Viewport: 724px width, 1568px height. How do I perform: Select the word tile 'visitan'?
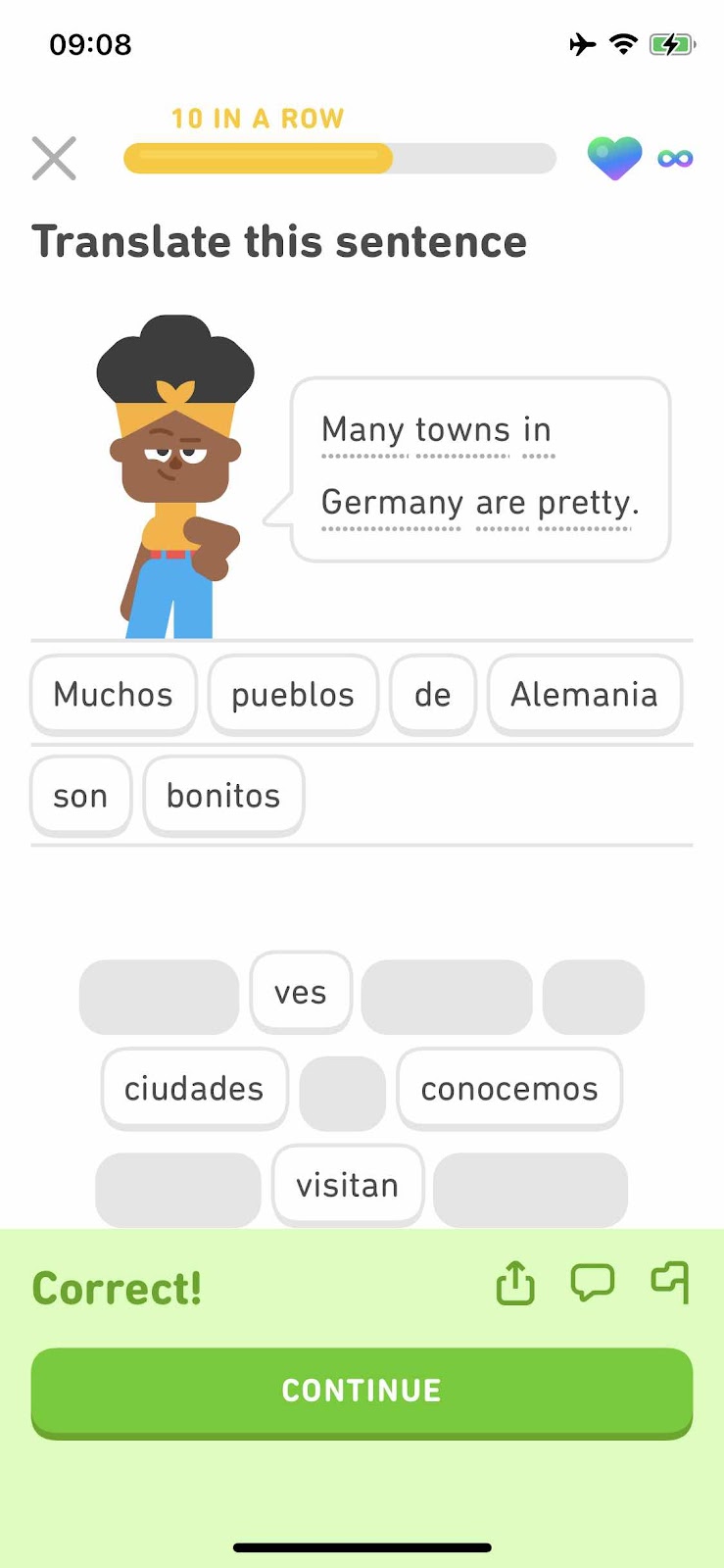(348, 1185)
